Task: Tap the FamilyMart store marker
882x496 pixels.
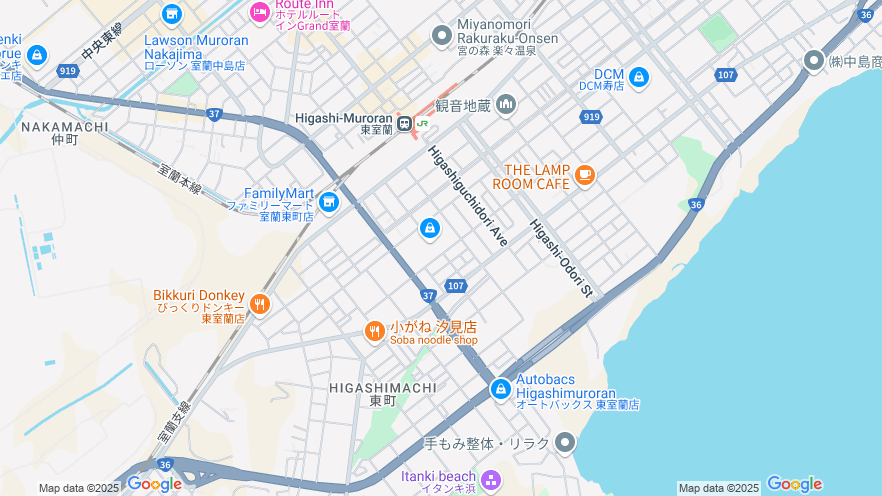Action: pos(329,203)
